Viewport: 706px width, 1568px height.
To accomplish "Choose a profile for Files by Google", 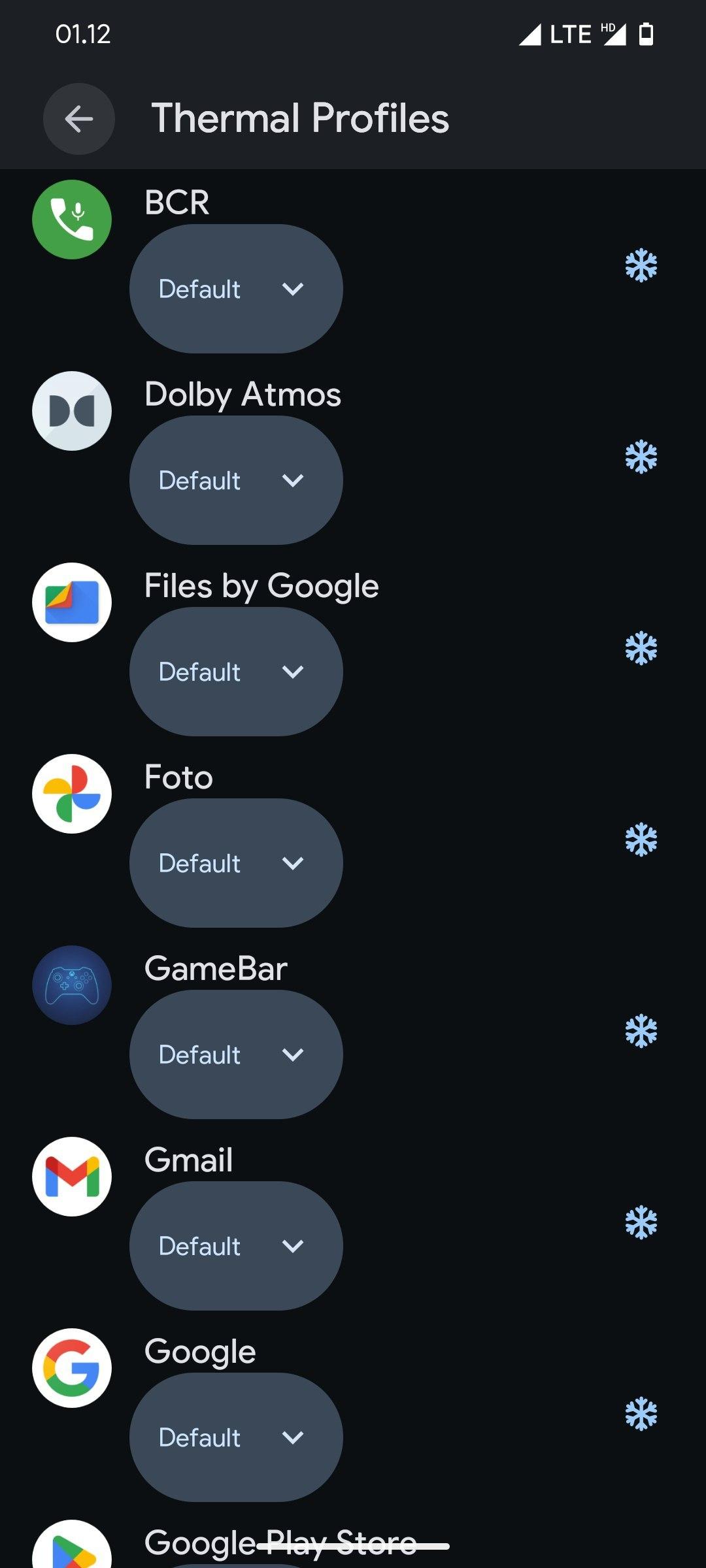I will coord(235,672).
